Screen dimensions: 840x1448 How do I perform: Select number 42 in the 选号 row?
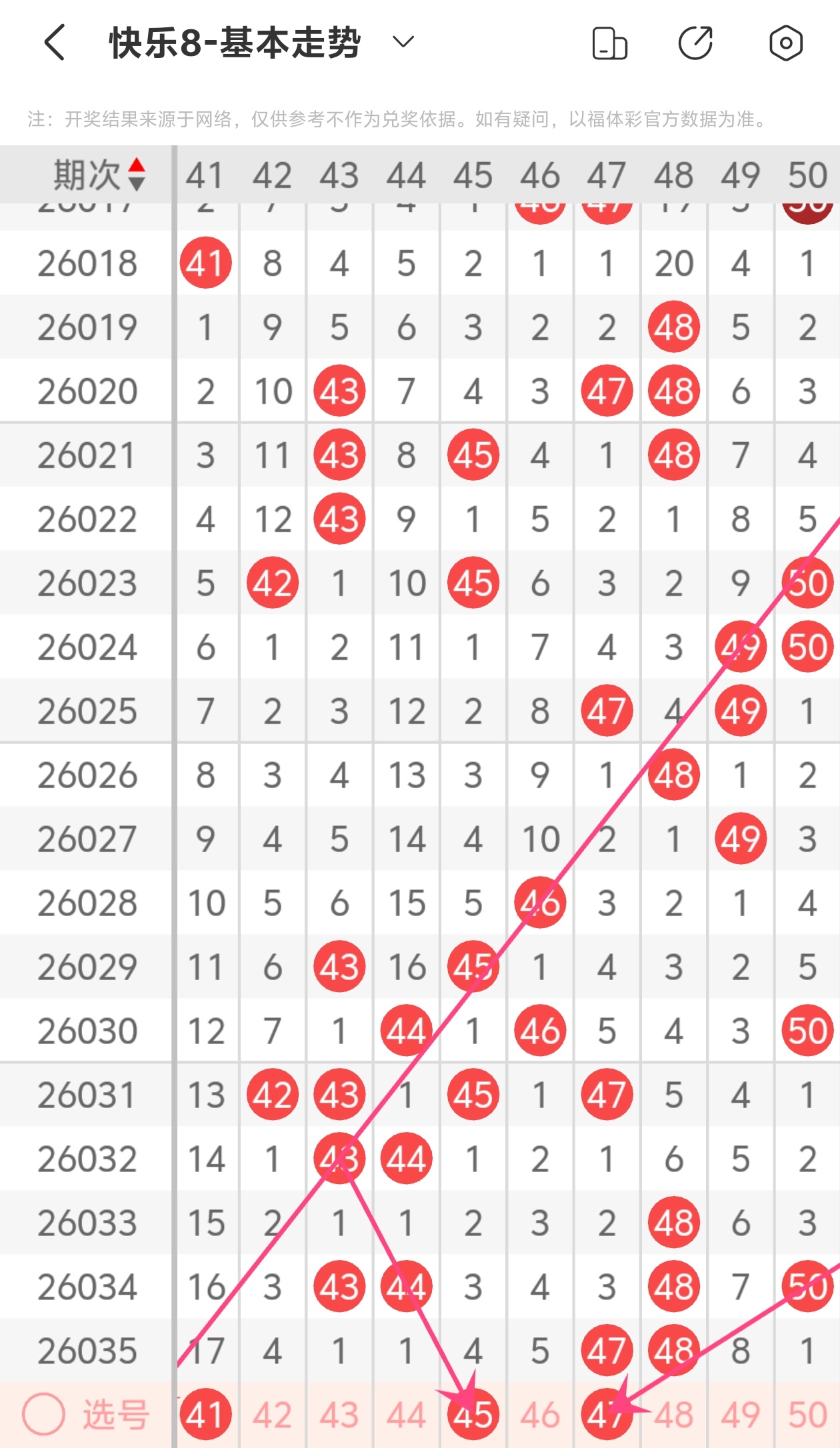click(x=272, y=1414)
